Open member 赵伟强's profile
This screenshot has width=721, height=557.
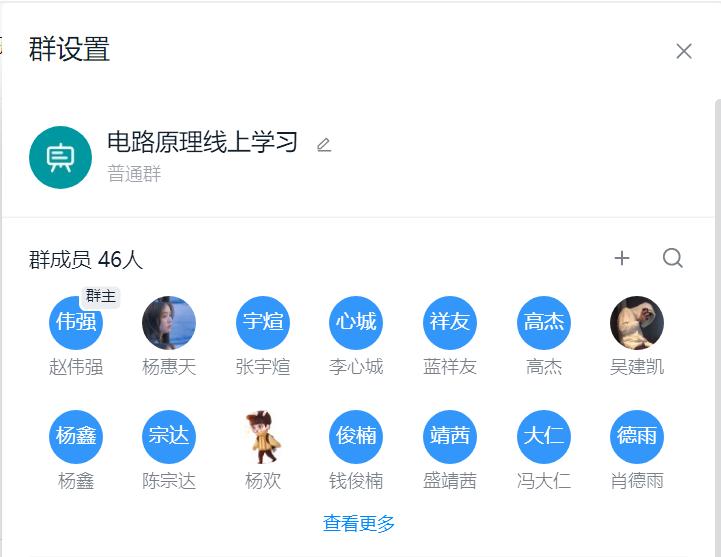click(76, 323)
